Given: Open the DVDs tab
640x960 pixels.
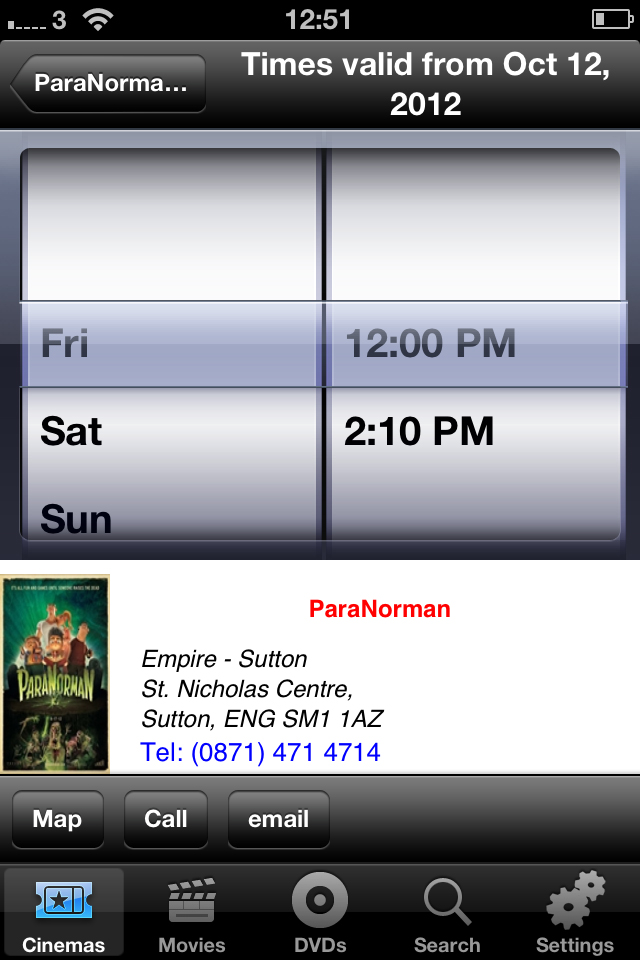Looking at the screenshot, I should point(320,912).
